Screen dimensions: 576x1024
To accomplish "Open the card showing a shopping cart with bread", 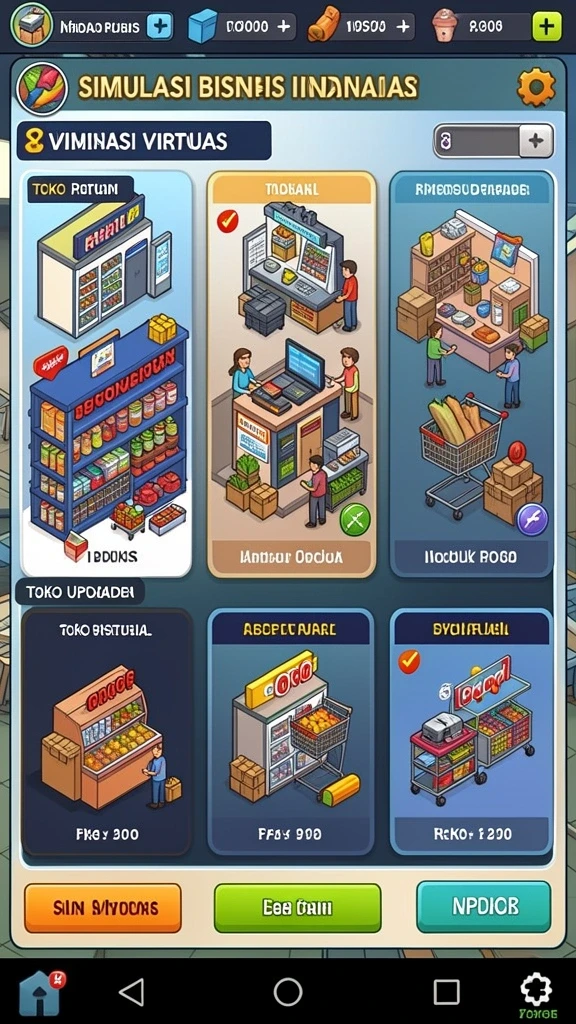I will (x=471, y=374).
